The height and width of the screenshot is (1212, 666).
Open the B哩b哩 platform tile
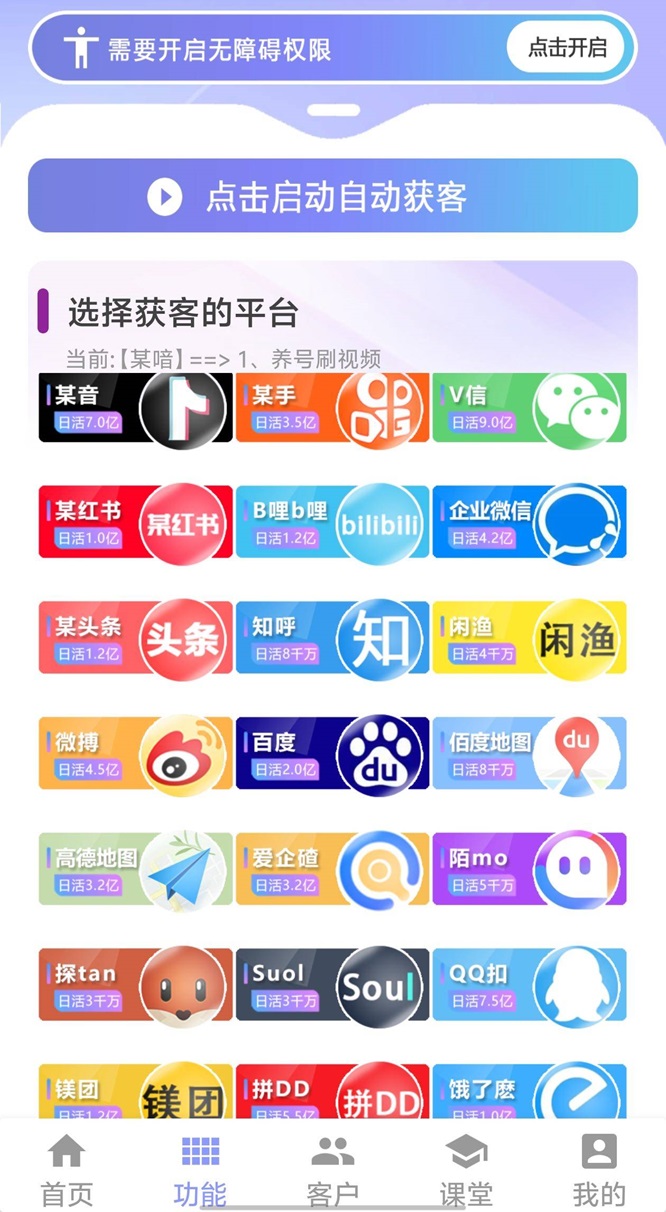tap(332, 522)
